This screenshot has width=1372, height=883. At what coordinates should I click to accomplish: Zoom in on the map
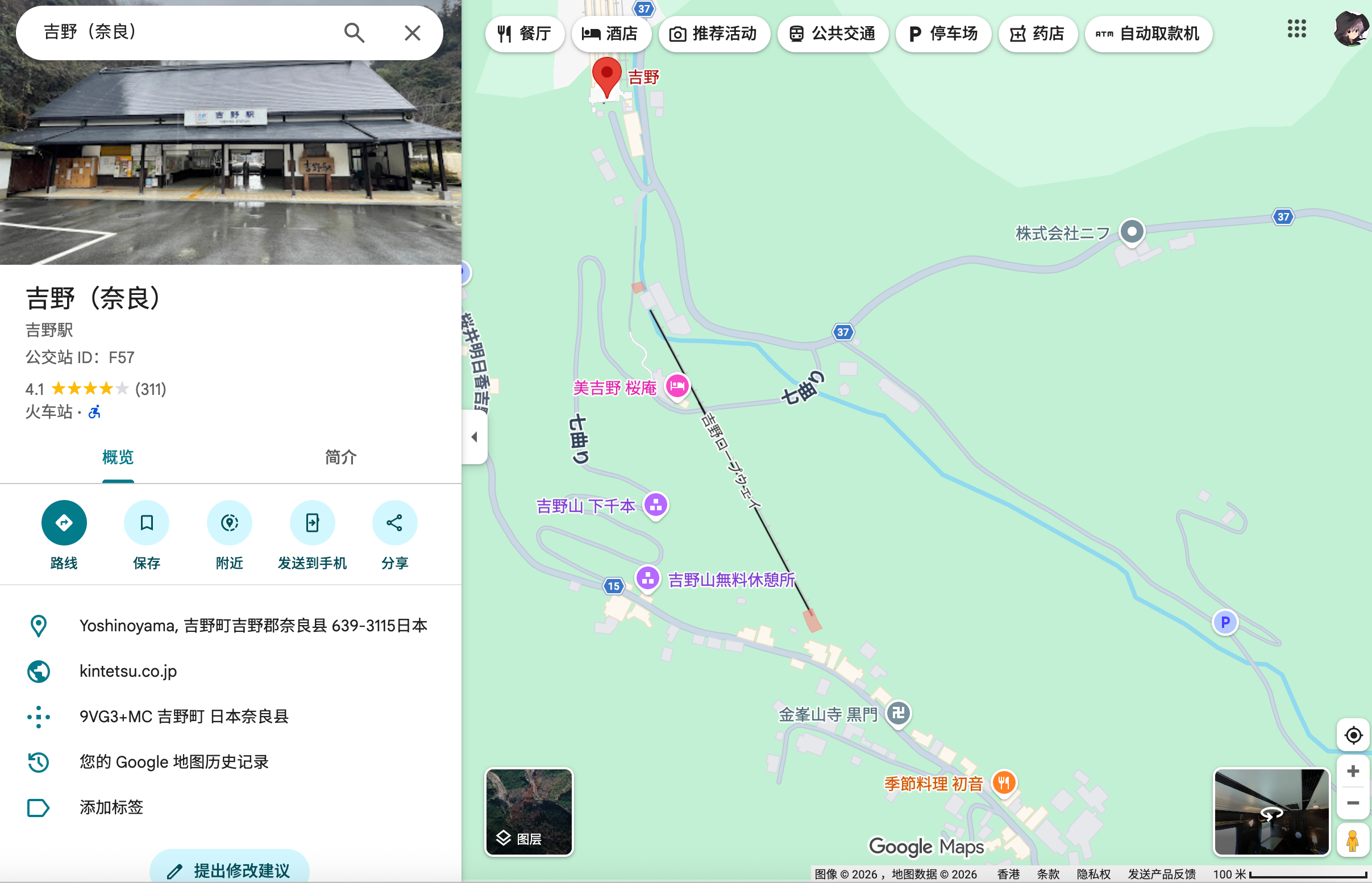pos(1353,771)
